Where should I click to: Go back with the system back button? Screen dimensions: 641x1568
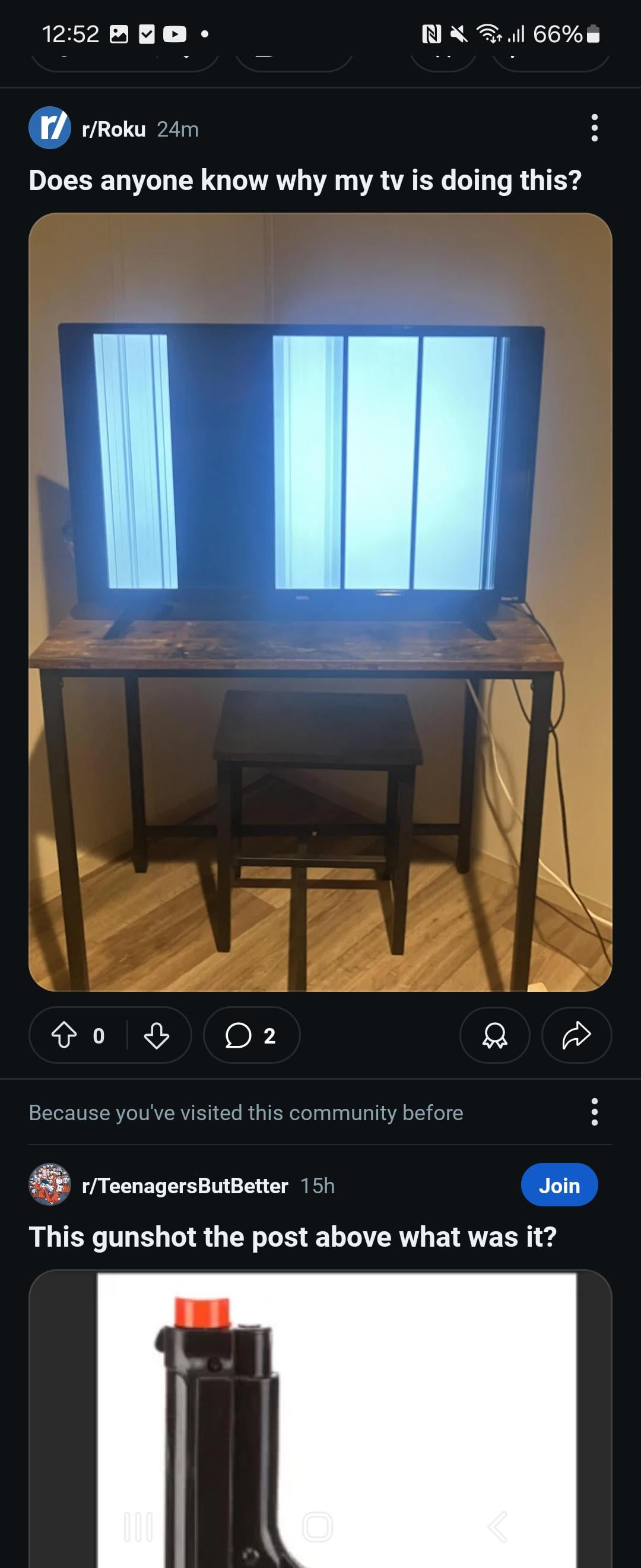[x=497, y=1526]
